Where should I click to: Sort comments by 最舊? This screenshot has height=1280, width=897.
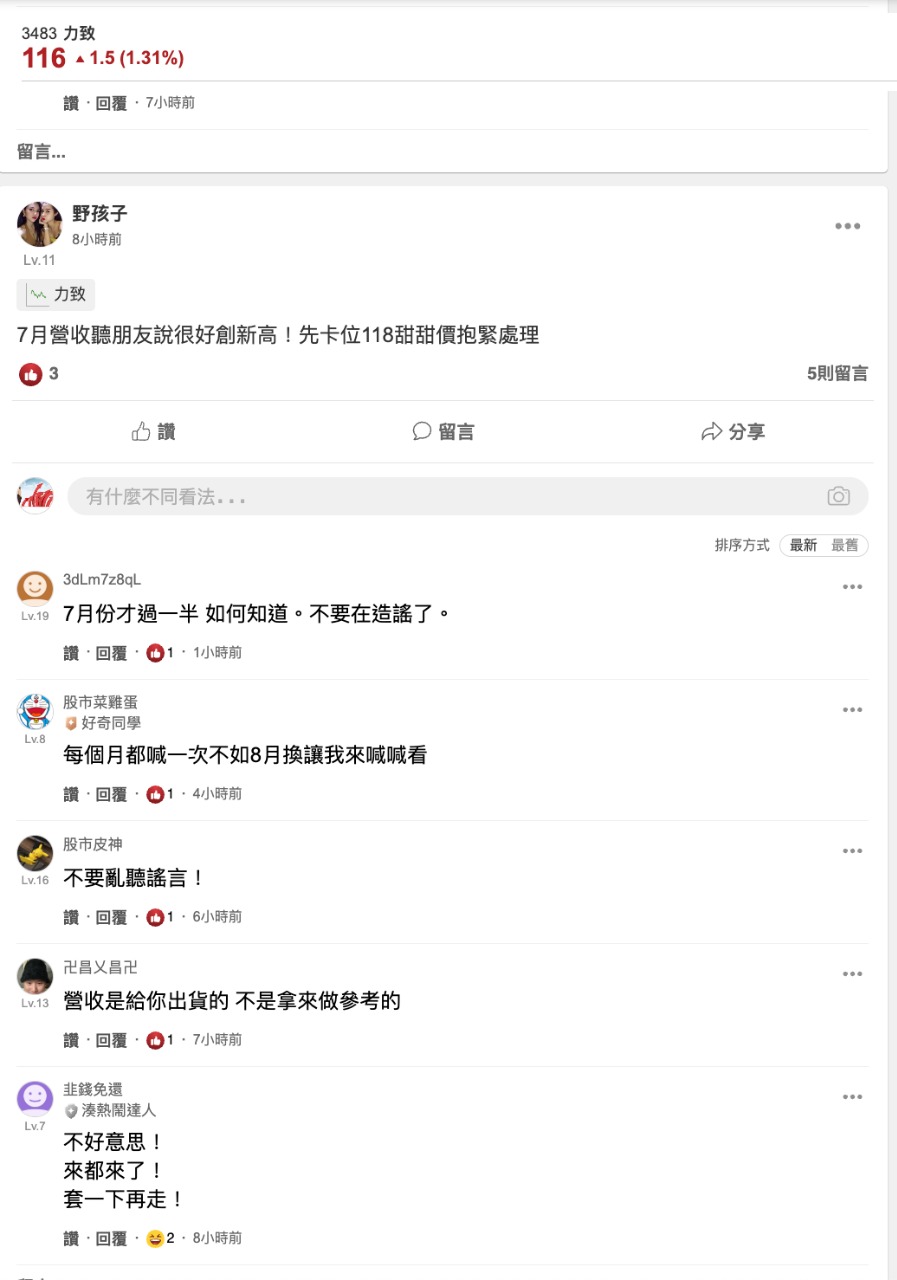tap(845, 545)
